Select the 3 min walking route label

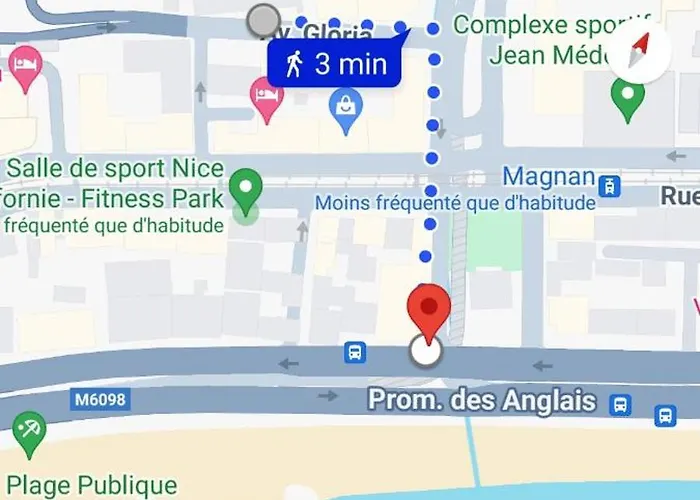(x=334, y=66)
